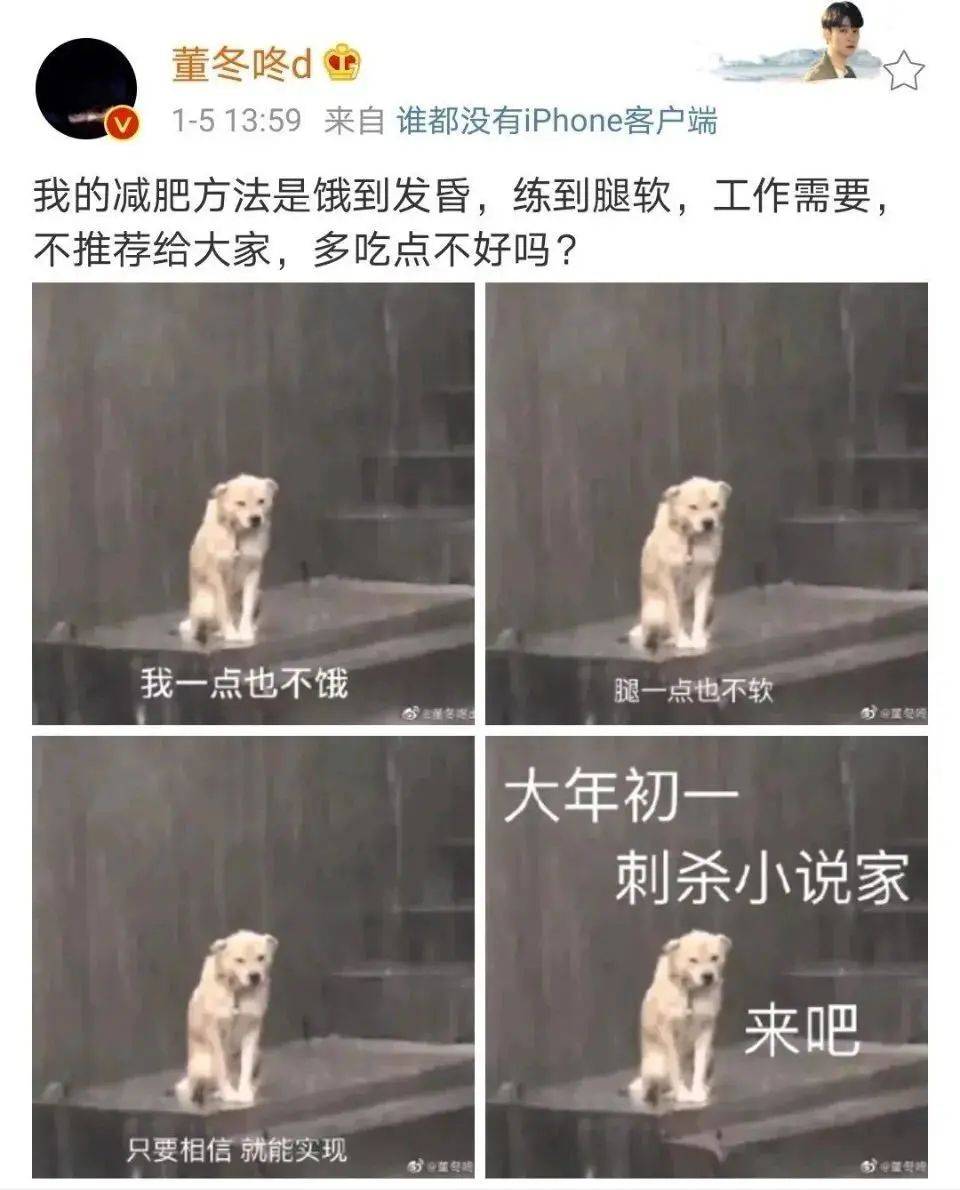Screen dimensions: 960x1190
Task: Open 董冬咚d's profile avatar
Action: pos(86,88)
